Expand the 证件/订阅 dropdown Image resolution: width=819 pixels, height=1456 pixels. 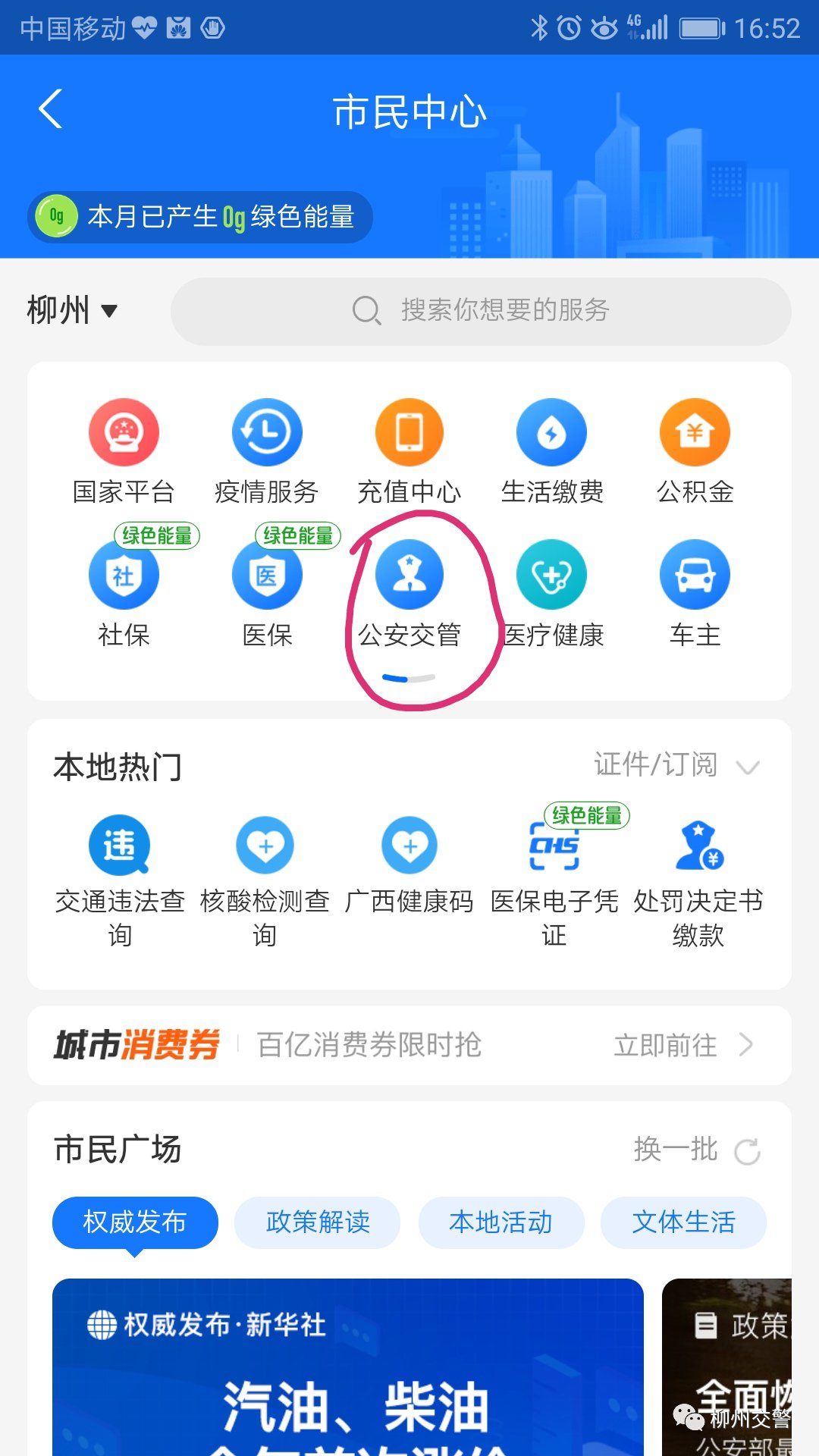[676, 765]
